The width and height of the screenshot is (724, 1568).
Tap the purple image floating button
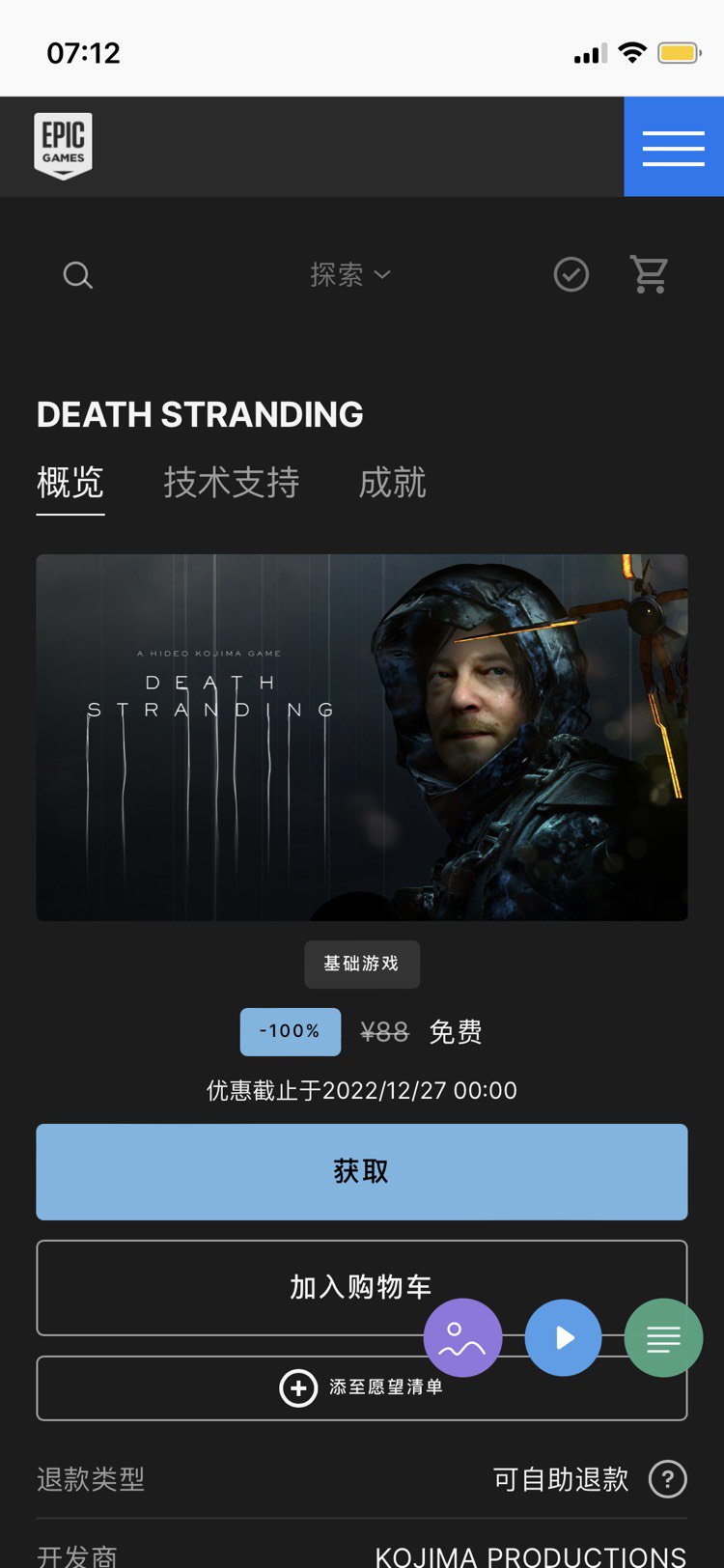coord(462,1337)
